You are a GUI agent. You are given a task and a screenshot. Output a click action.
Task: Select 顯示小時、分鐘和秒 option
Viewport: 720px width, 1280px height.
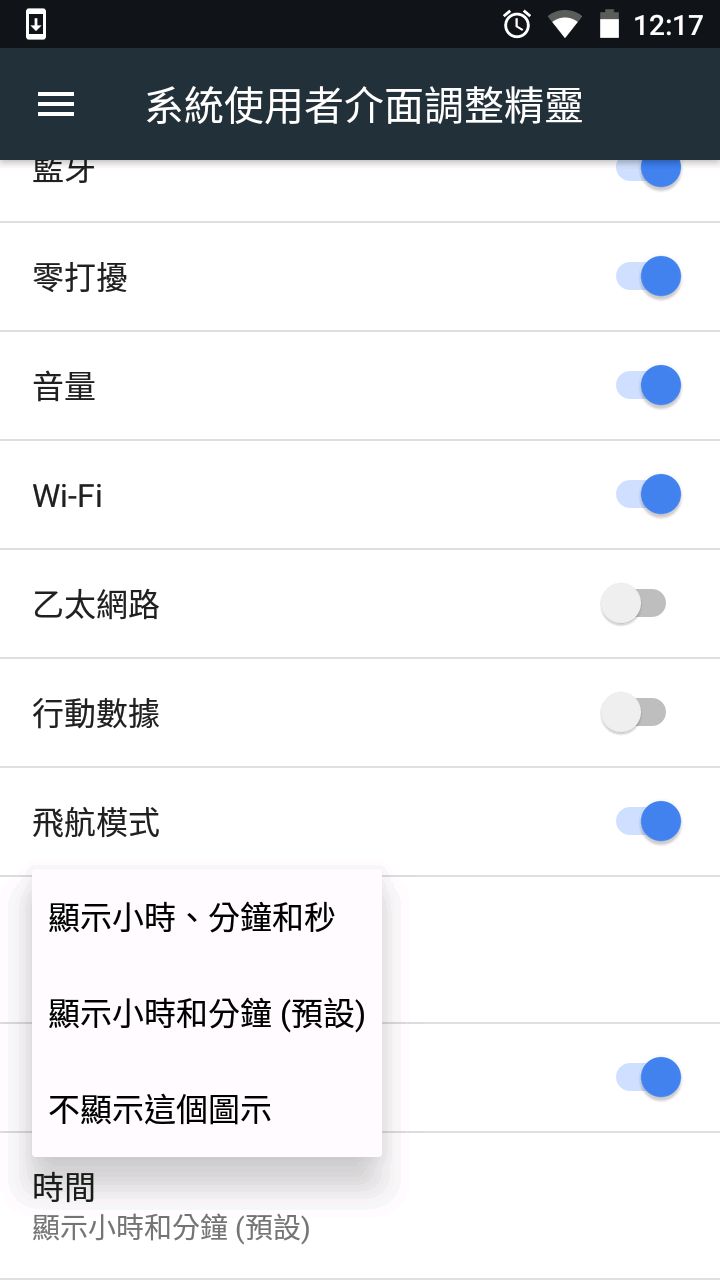click(x=207, y=918)
